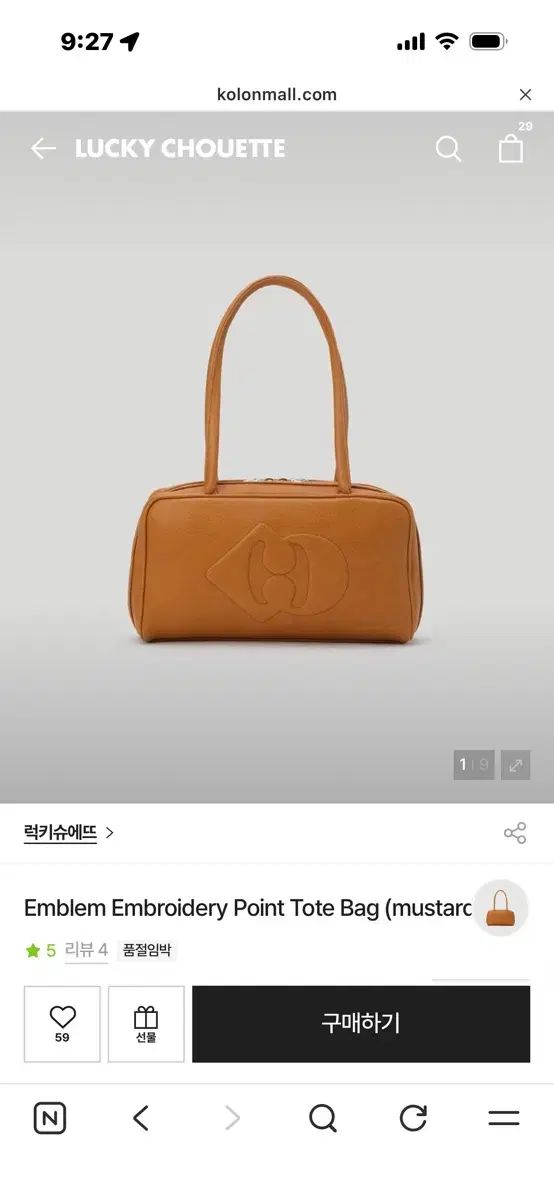This screenshot has height=1200, width=554.
Task: Open the 리뷰 4 reviews link
Action: pyautogui.click(x=86, y=950)
